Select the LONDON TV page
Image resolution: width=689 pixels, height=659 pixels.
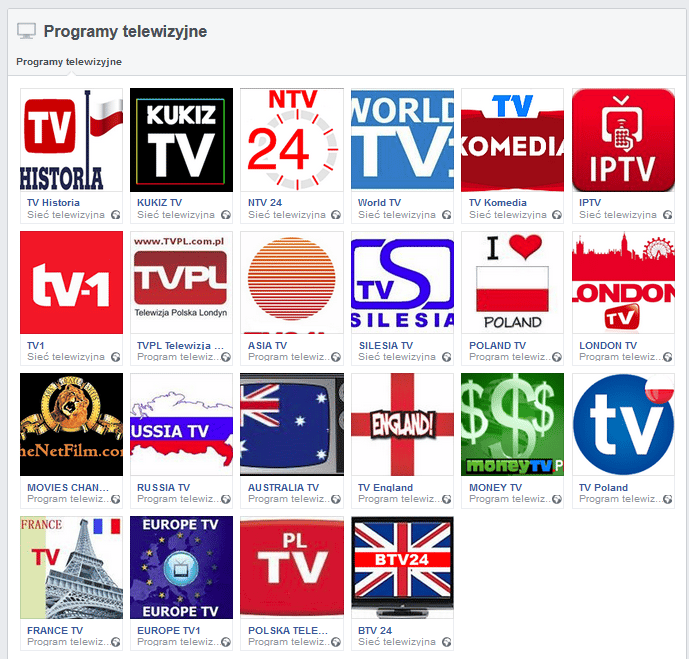coord(623,283)
